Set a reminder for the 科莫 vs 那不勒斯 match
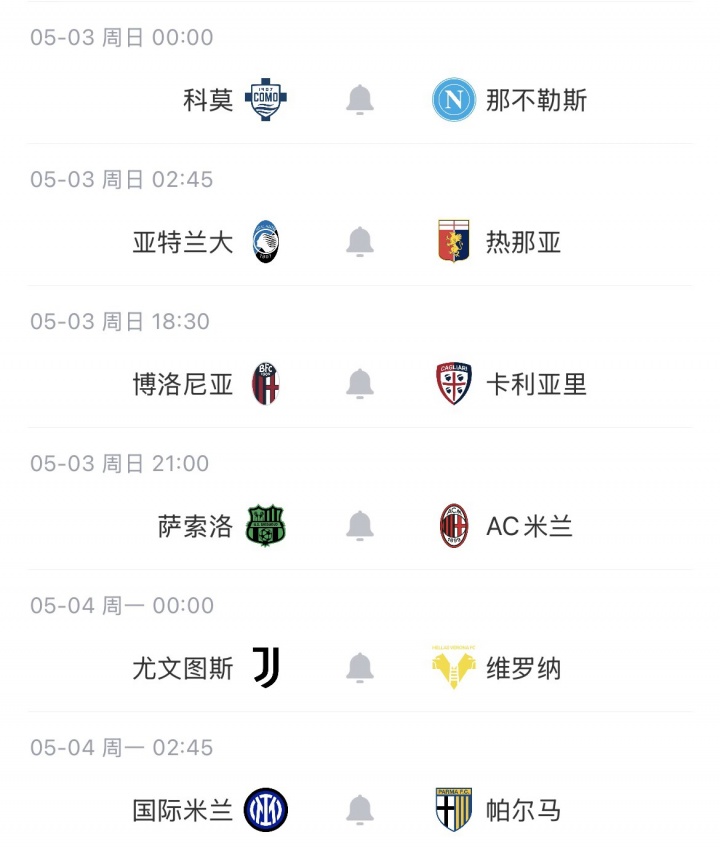 [360, 100]
